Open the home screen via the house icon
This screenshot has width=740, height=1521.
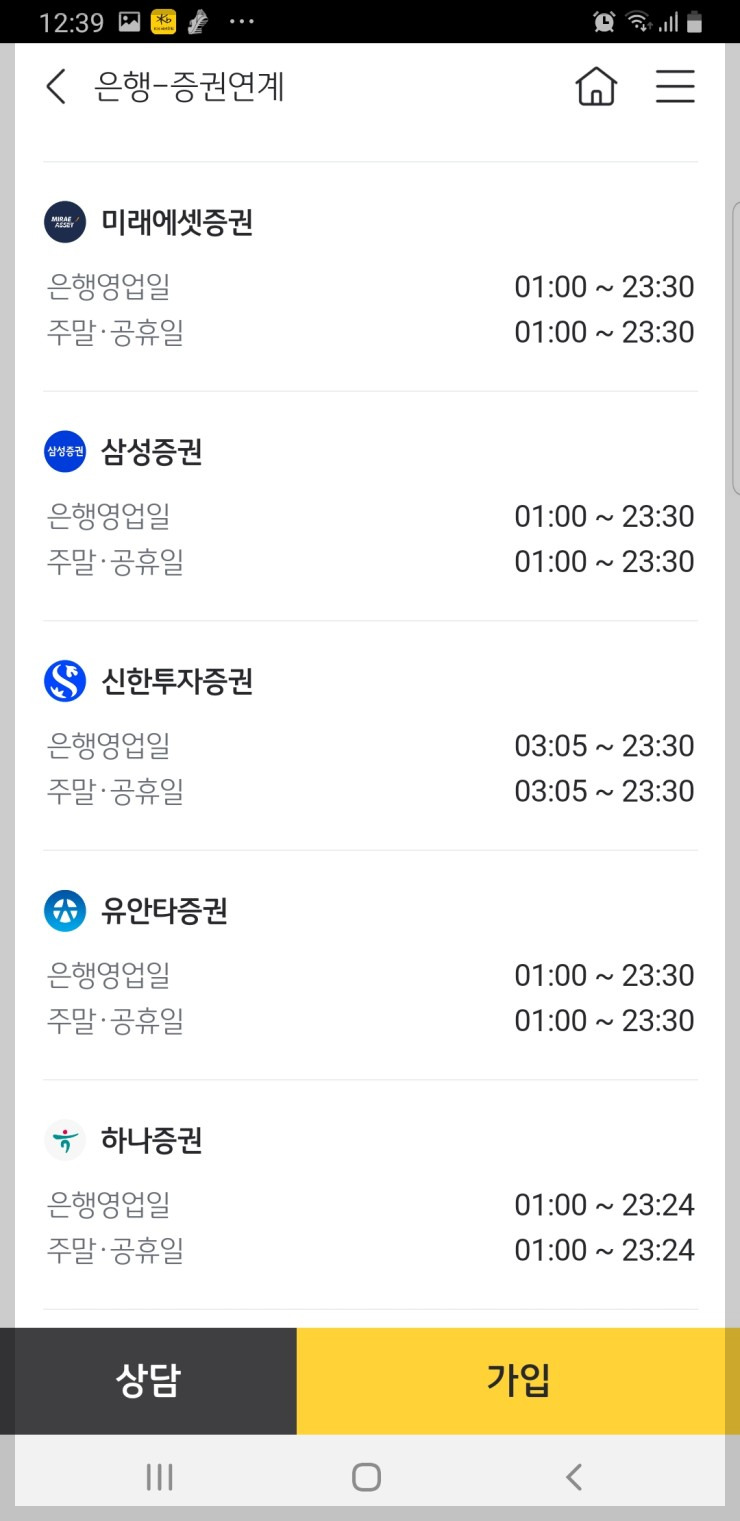click(x=596, y=87)
